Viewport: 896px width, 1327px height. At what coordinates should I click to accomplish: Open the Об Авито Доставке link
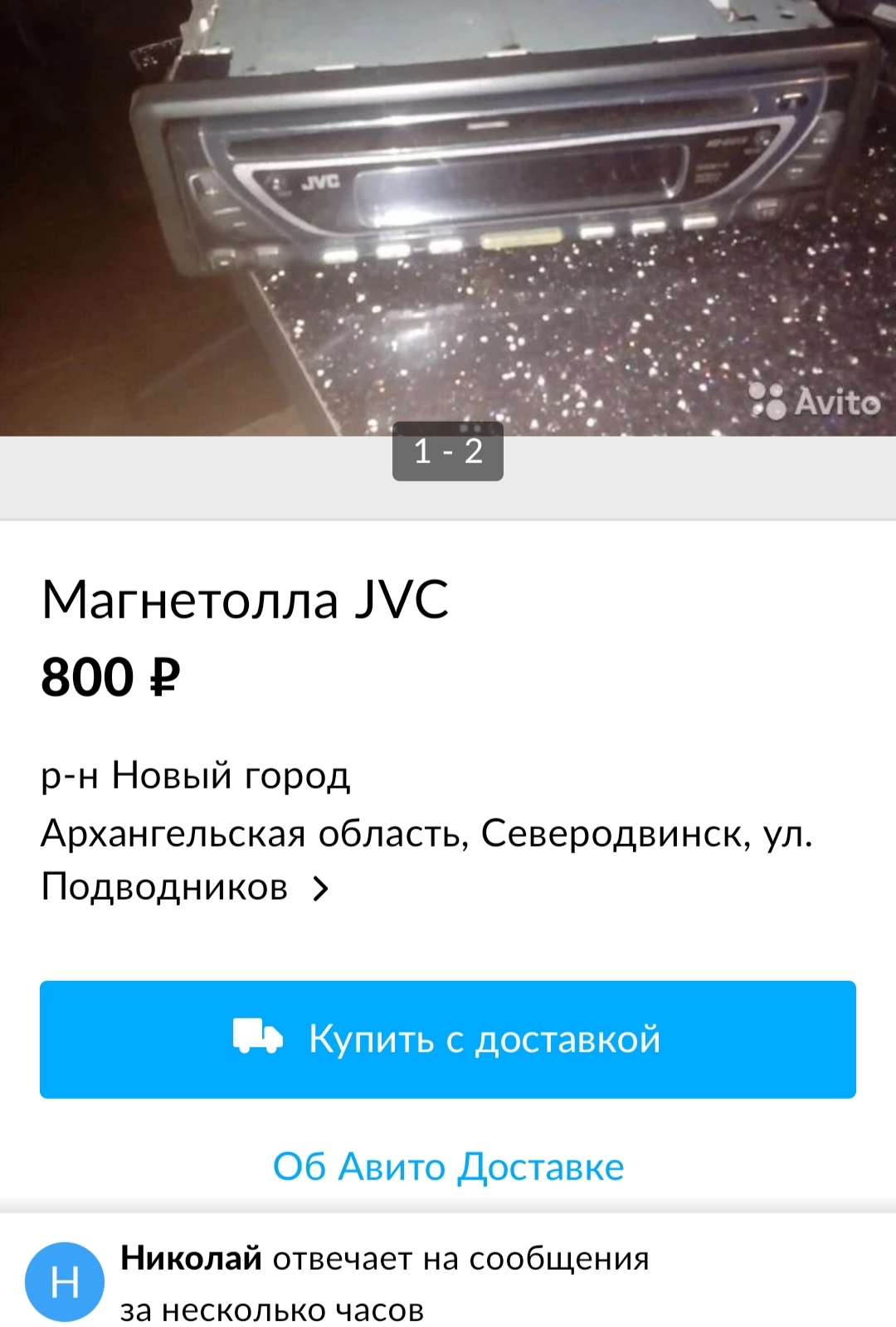[x=448, y=1167]
